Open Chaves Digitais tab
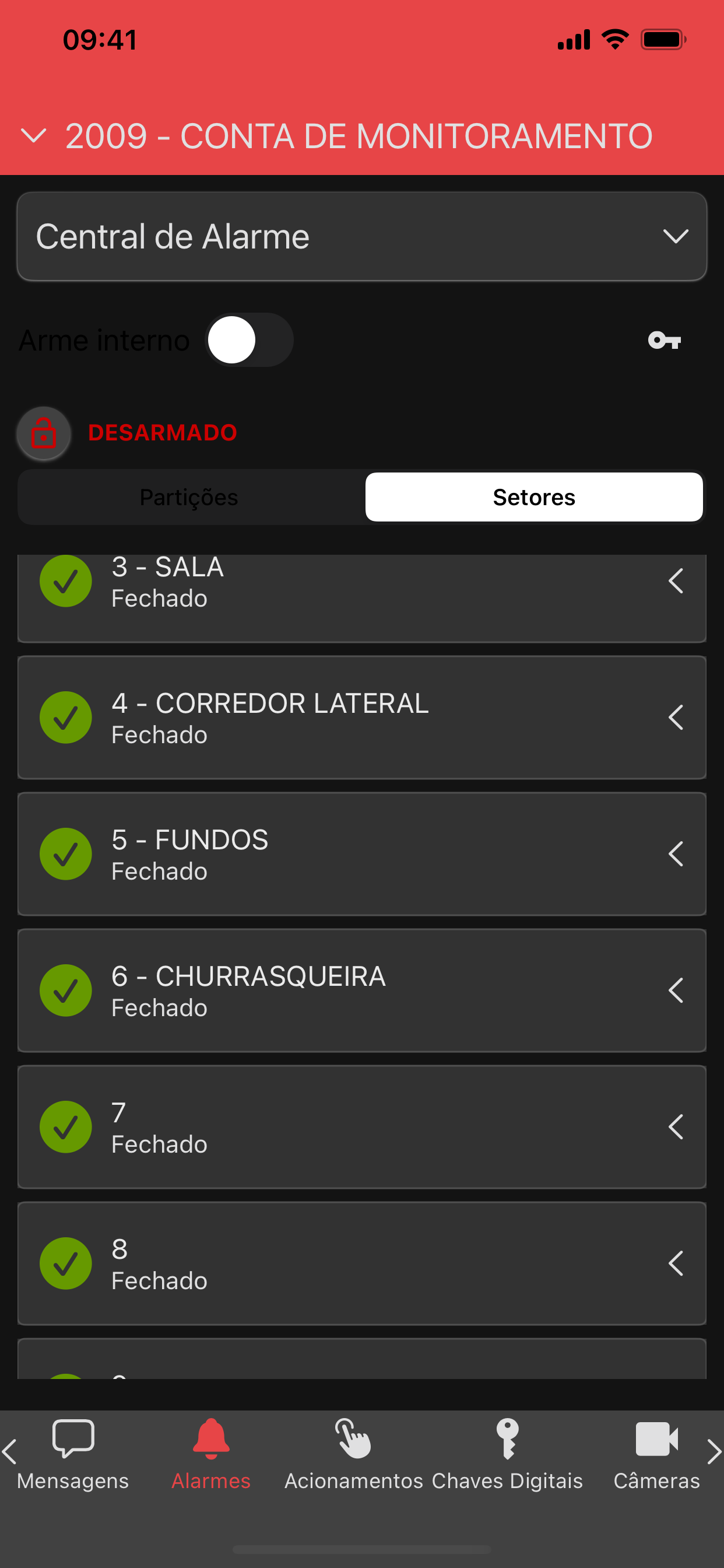Viewport: 724px width, 1568px height. pyautogui.click(x=507, y=1454)
